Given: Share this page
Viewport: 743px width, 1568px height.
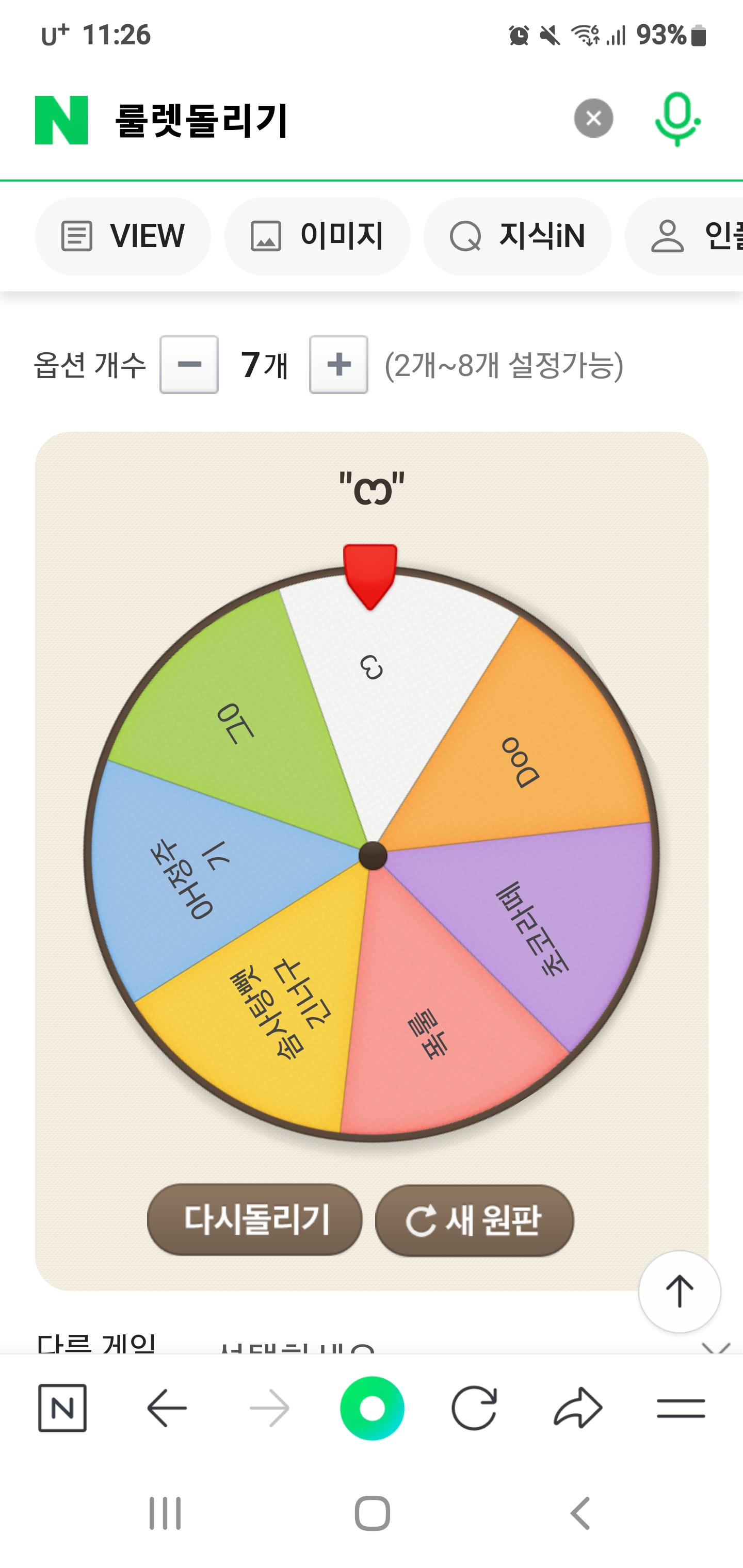Looking at the screenshot, I should click(578, 1408).
